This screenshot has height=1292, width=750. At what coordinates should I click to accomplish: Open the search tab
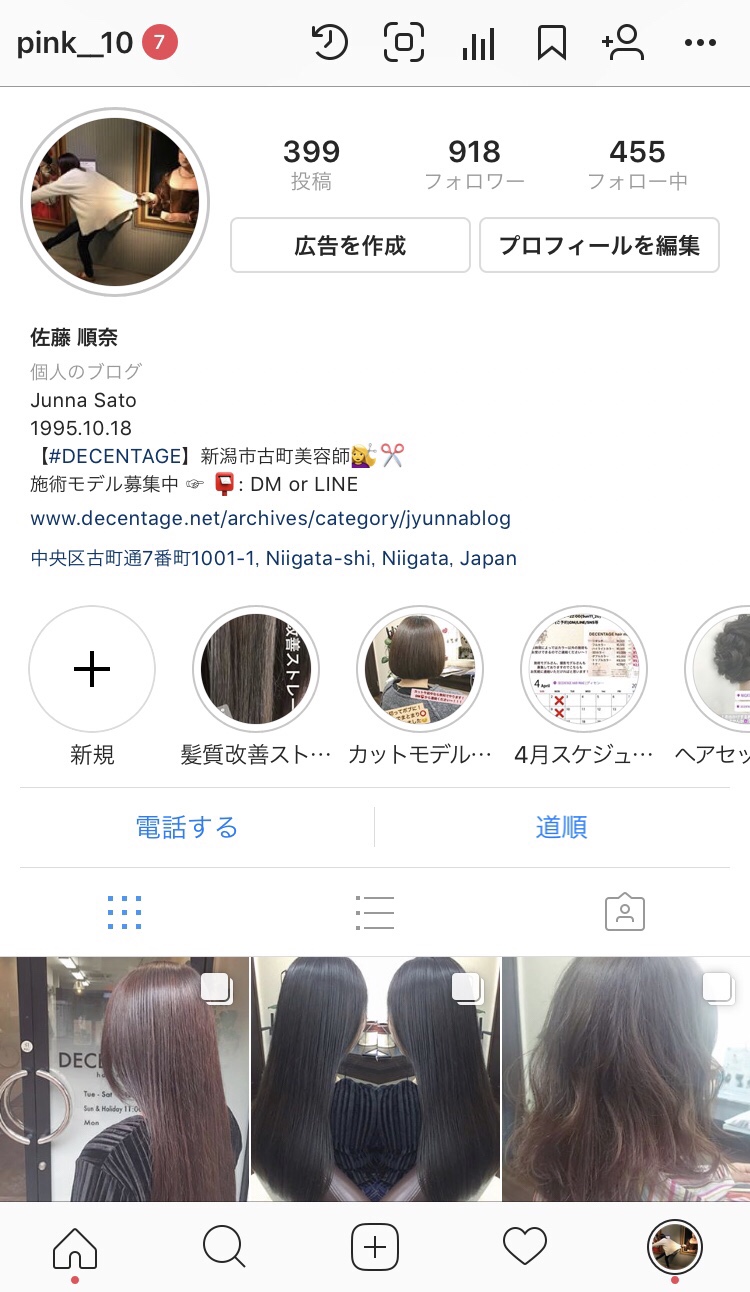(223, 1247)
